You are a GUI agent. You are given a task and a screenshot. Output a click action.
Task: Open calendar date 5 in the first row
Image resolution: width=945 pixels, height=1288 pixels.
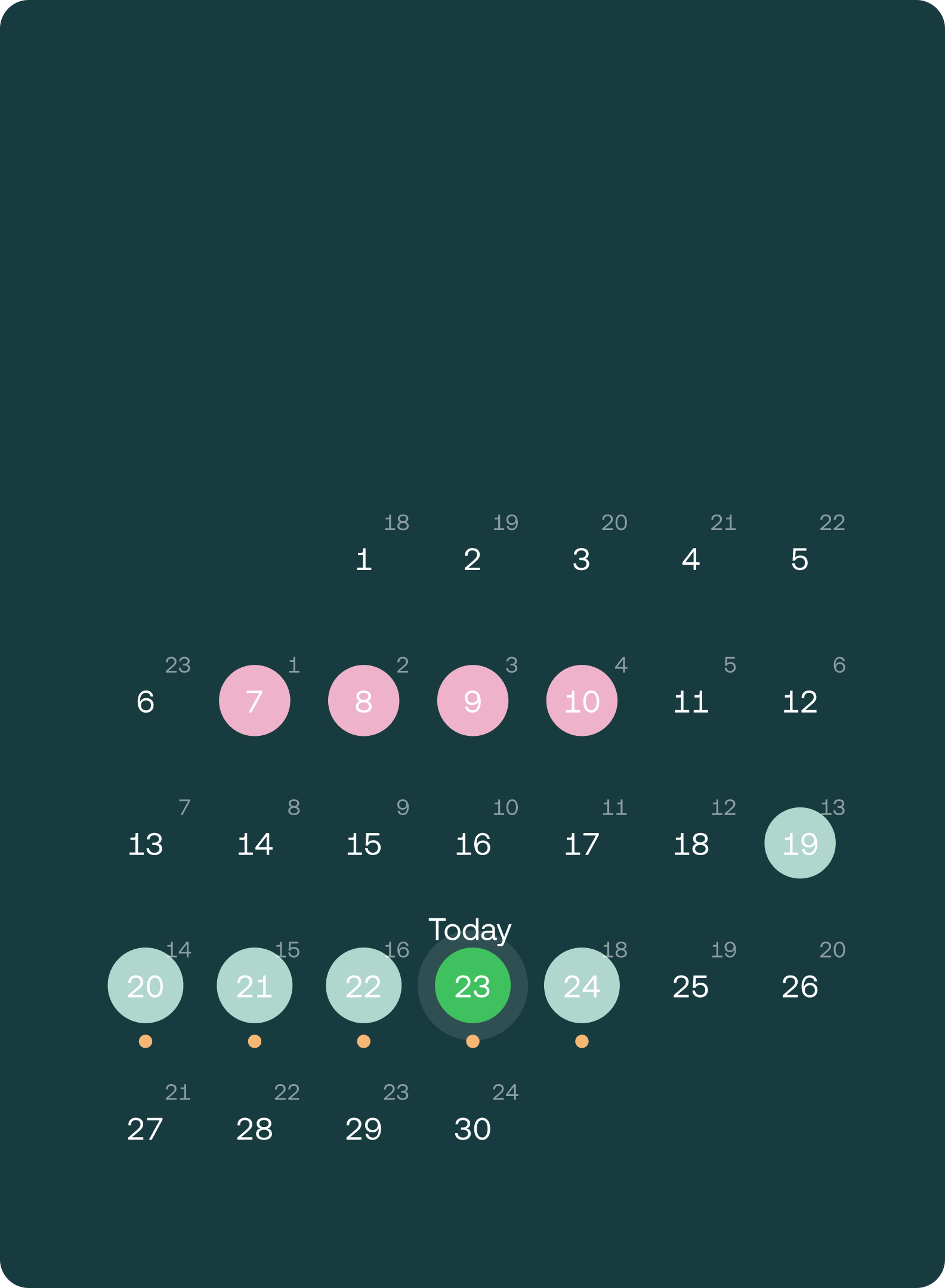pos(799,559)
